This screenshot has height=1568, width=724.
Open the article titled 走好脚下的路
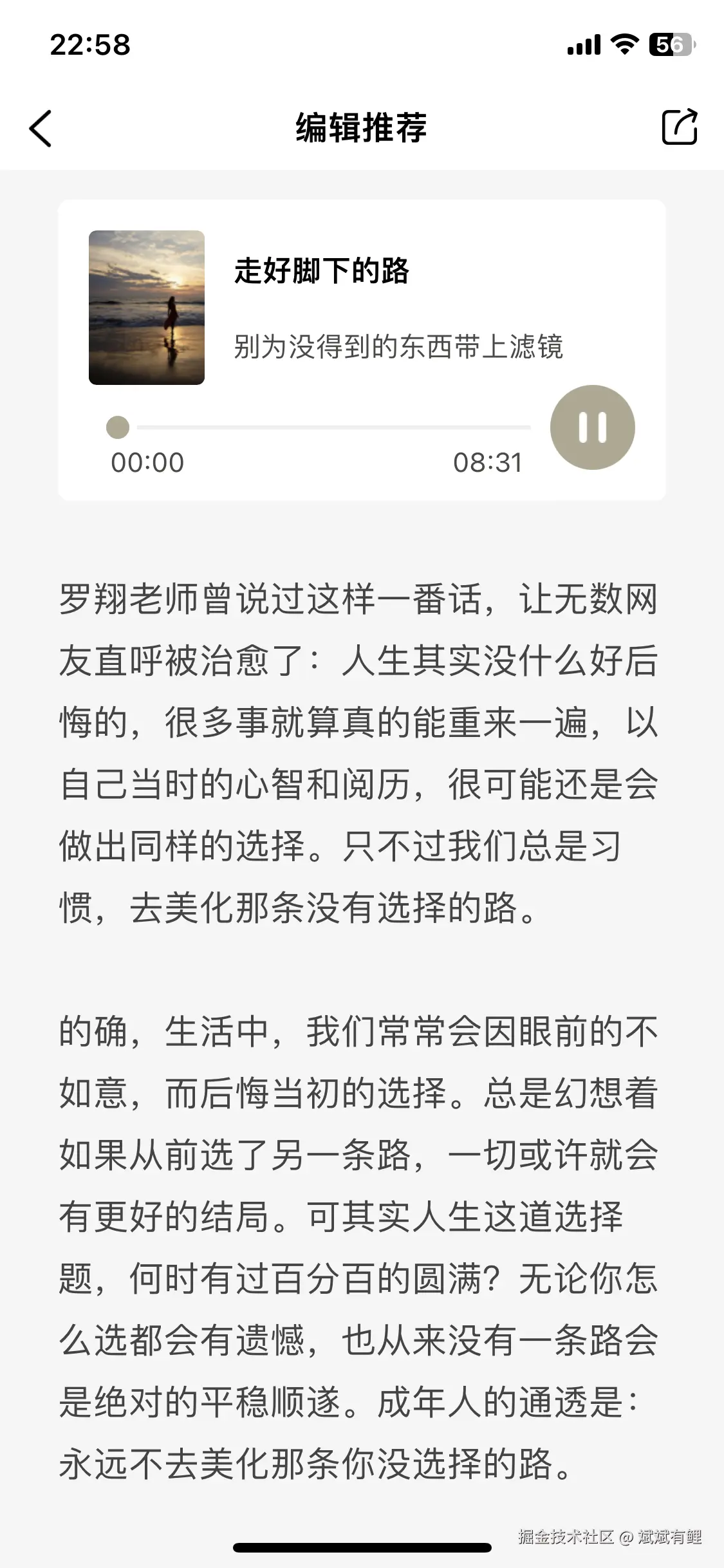tap(323, 271)
